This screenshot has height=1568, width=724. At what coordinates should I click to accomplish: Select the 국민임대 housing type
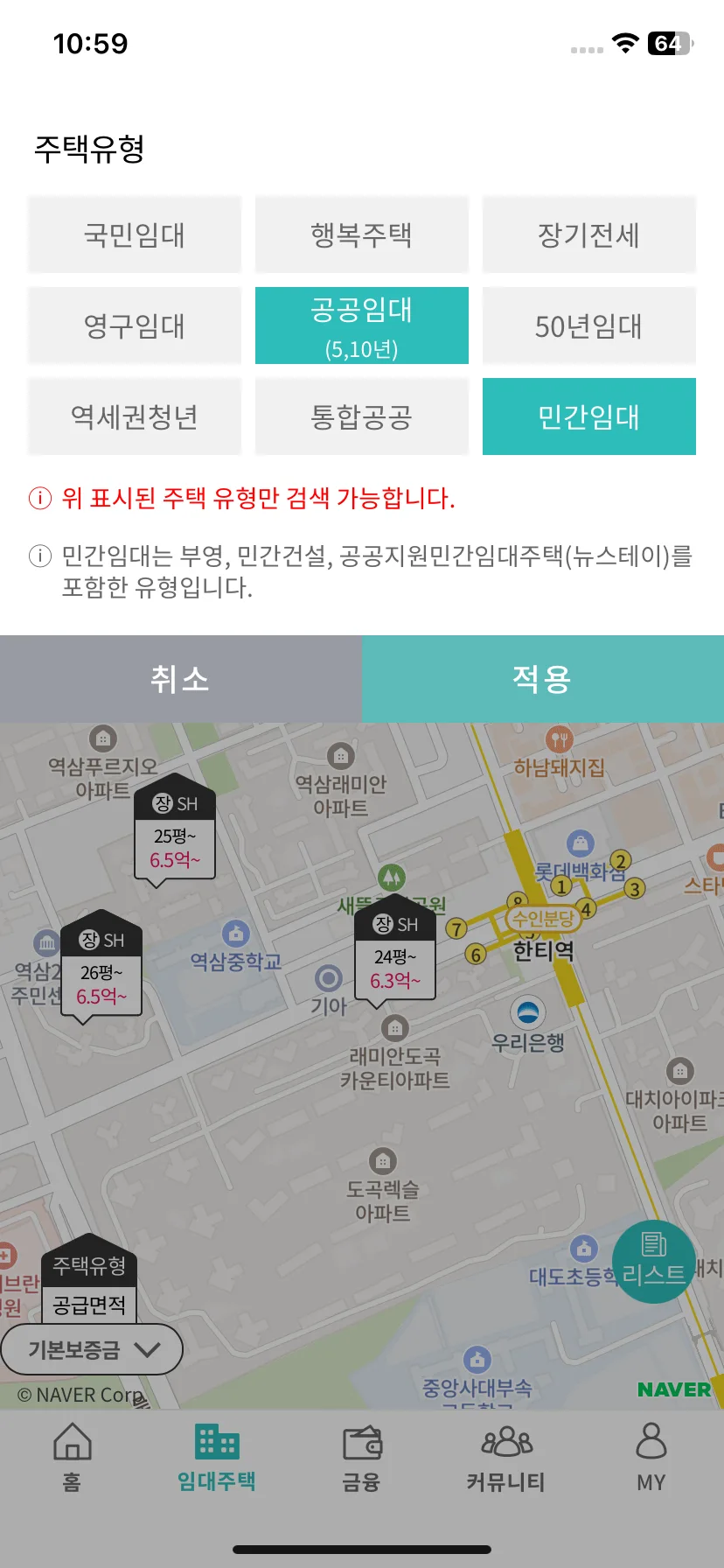click(x=134, y=234)
